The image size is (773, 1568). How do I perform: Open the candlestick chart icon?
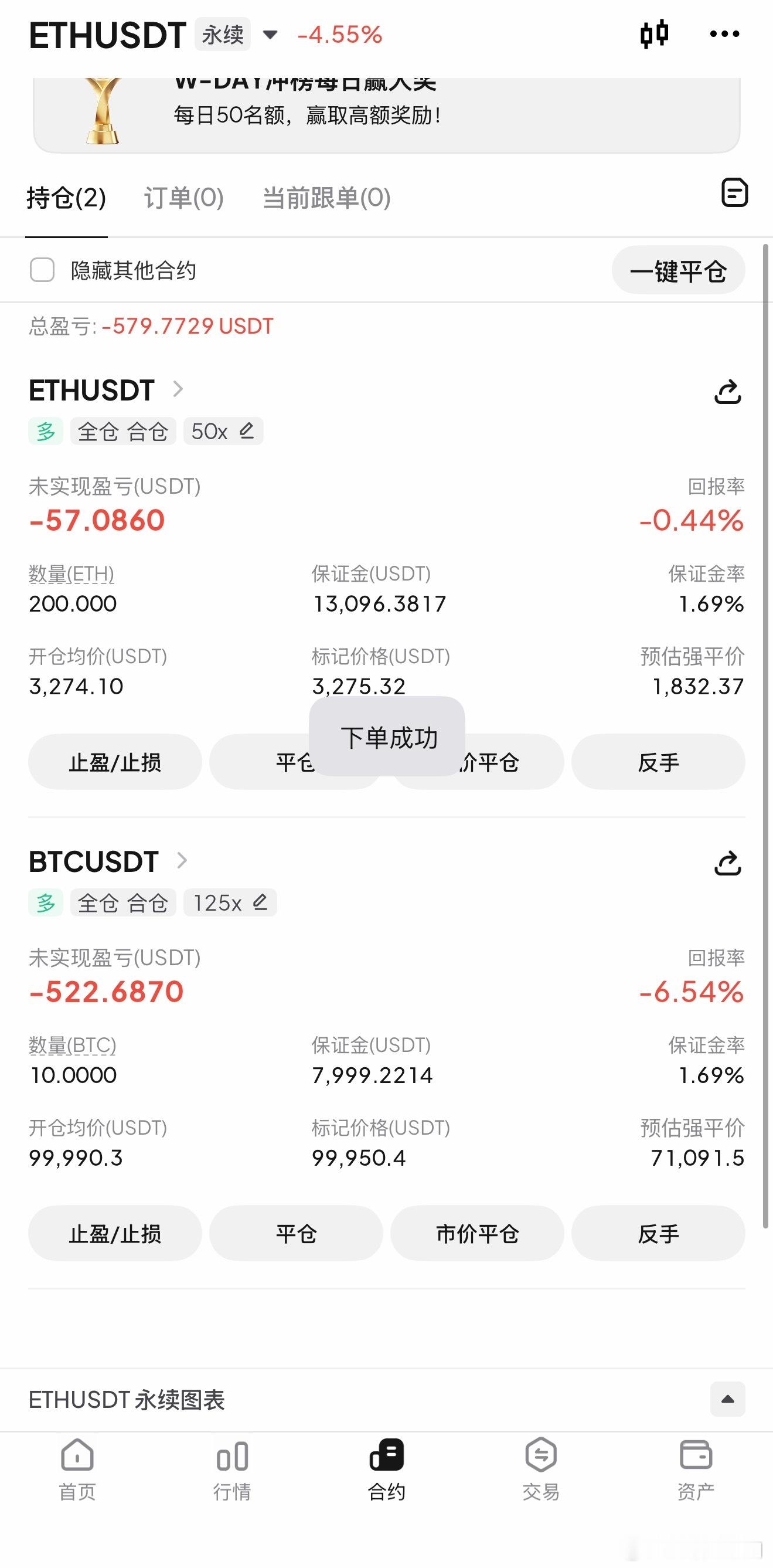pyautogui.click(x=655, y=33)
